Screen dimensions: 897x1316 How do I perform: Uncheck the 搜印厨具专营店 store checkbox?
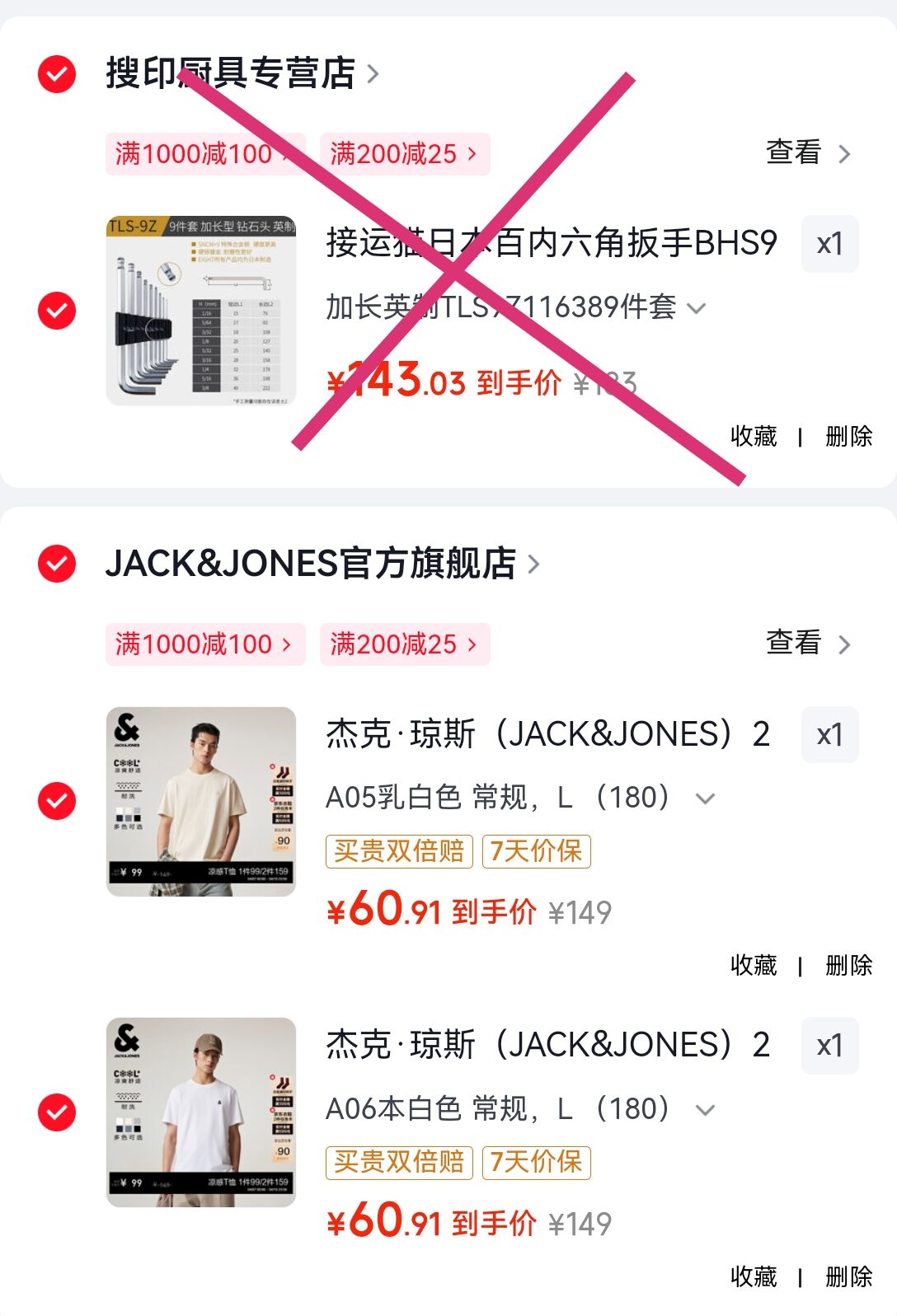pyautogui.click(x=57, y=74)
